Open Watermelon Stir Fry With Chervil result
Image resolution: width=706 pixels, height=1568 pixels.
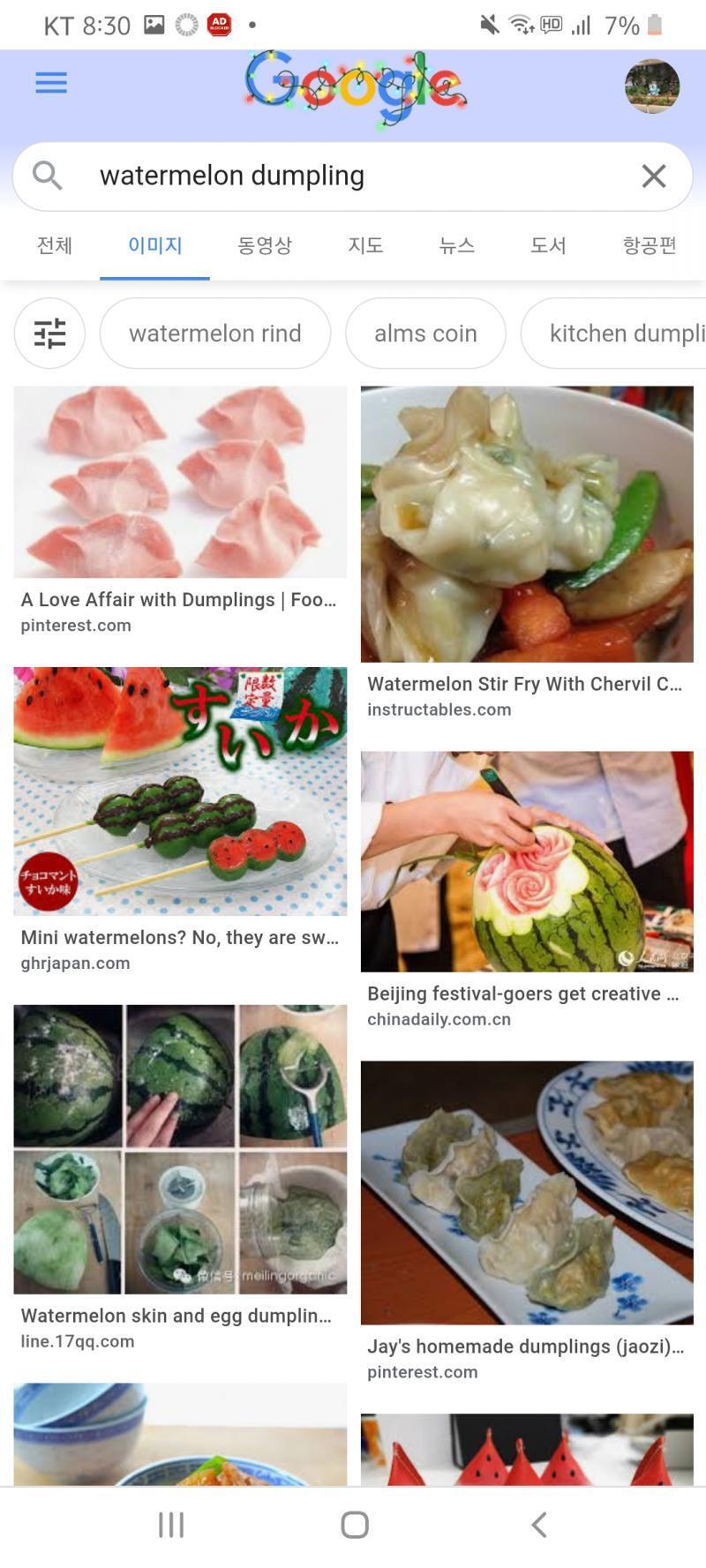[x=527, y=524]
